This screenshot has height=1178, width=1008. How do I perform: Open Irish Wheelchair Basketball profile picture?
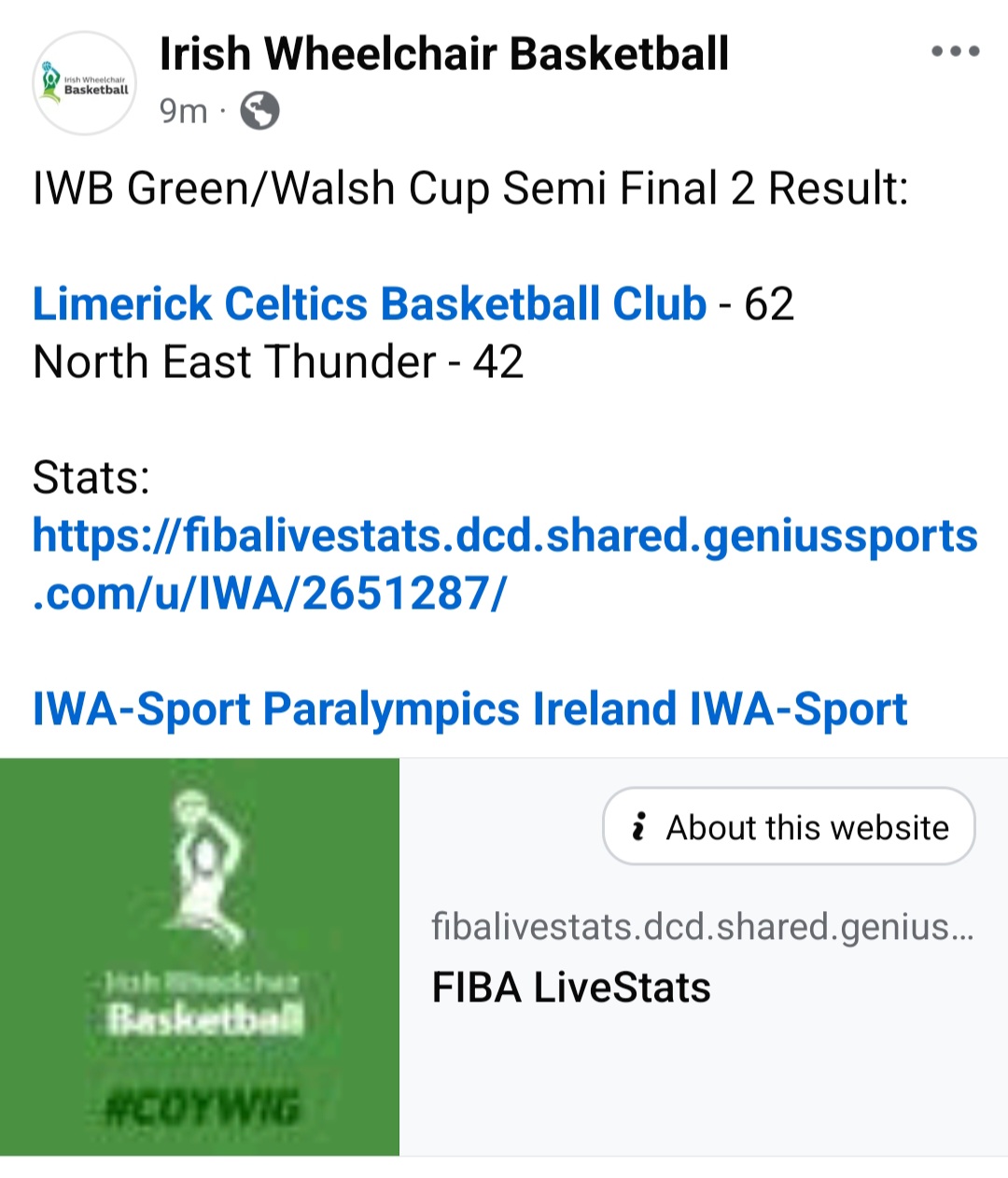[x=85, y=84]
